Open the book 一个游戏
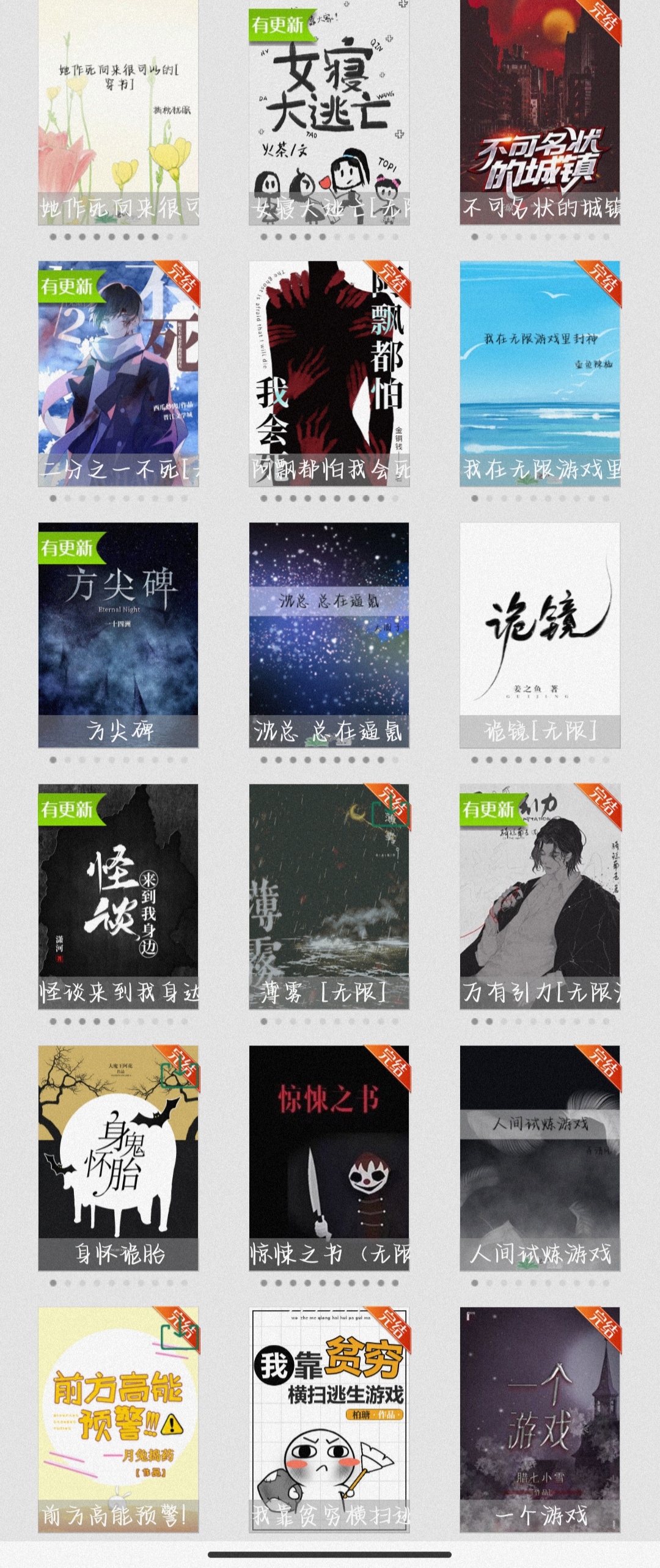 click(540, 1419)
